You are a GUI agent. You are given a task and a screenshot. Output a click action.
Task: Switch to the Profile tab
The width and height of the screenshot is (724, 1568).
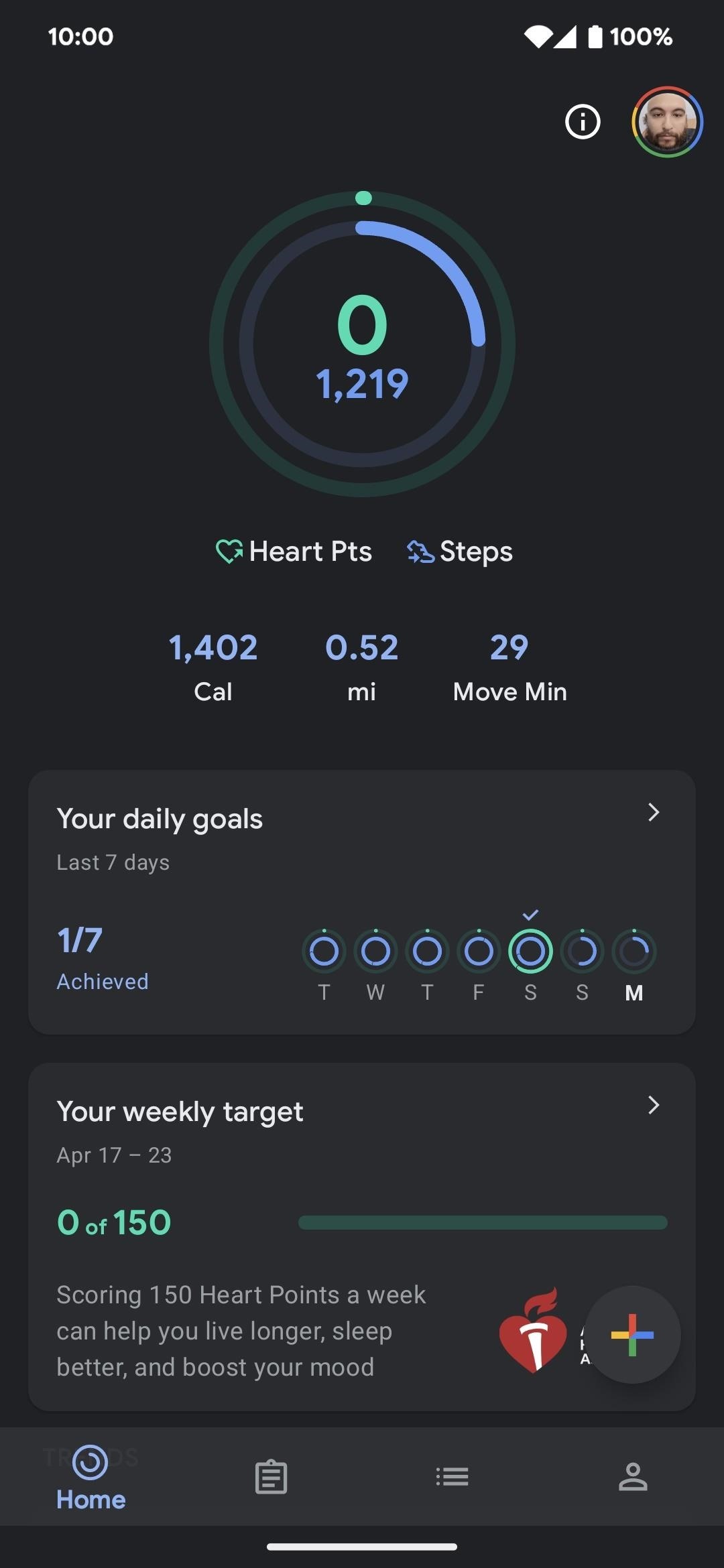[x=633, y=1477]
